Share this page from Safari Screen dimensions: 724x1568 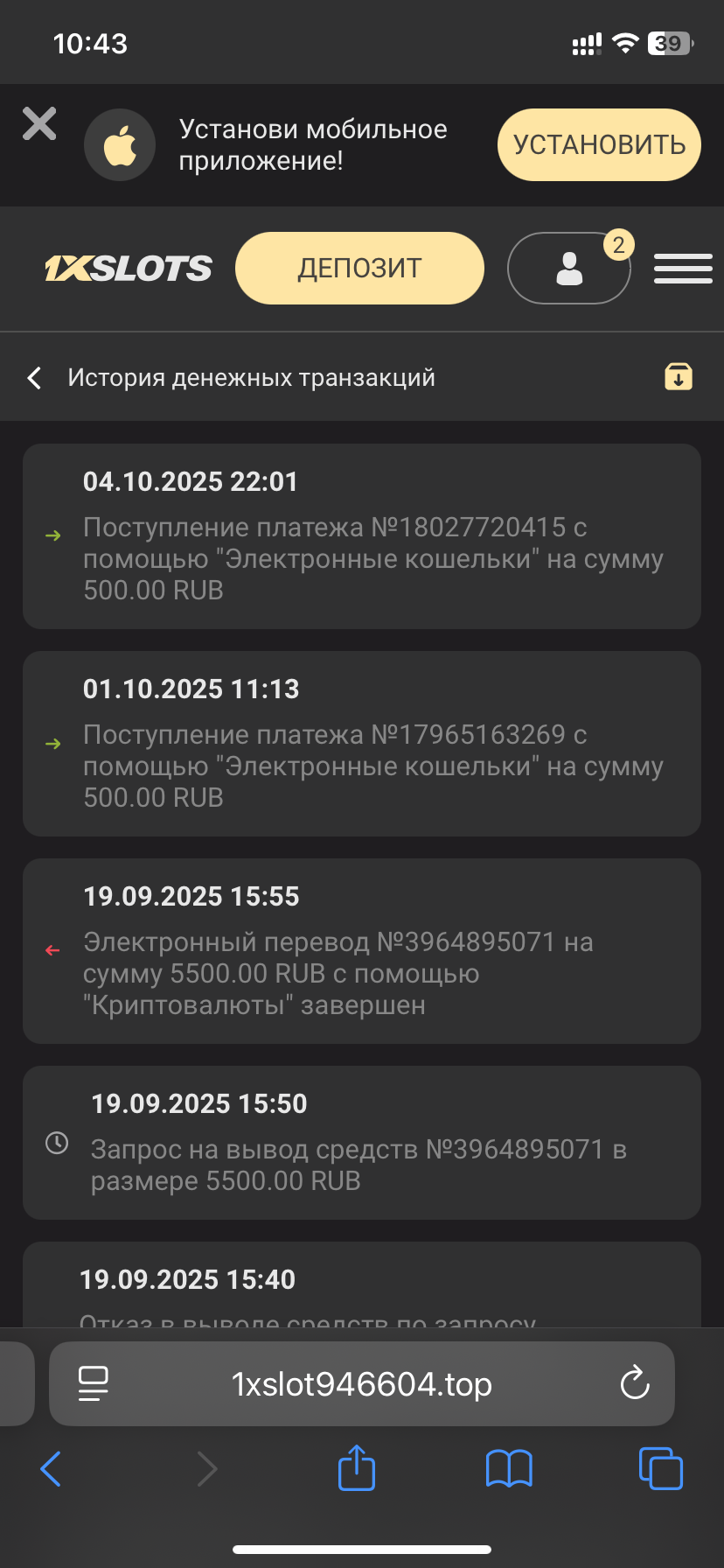tap(357, 1467)
